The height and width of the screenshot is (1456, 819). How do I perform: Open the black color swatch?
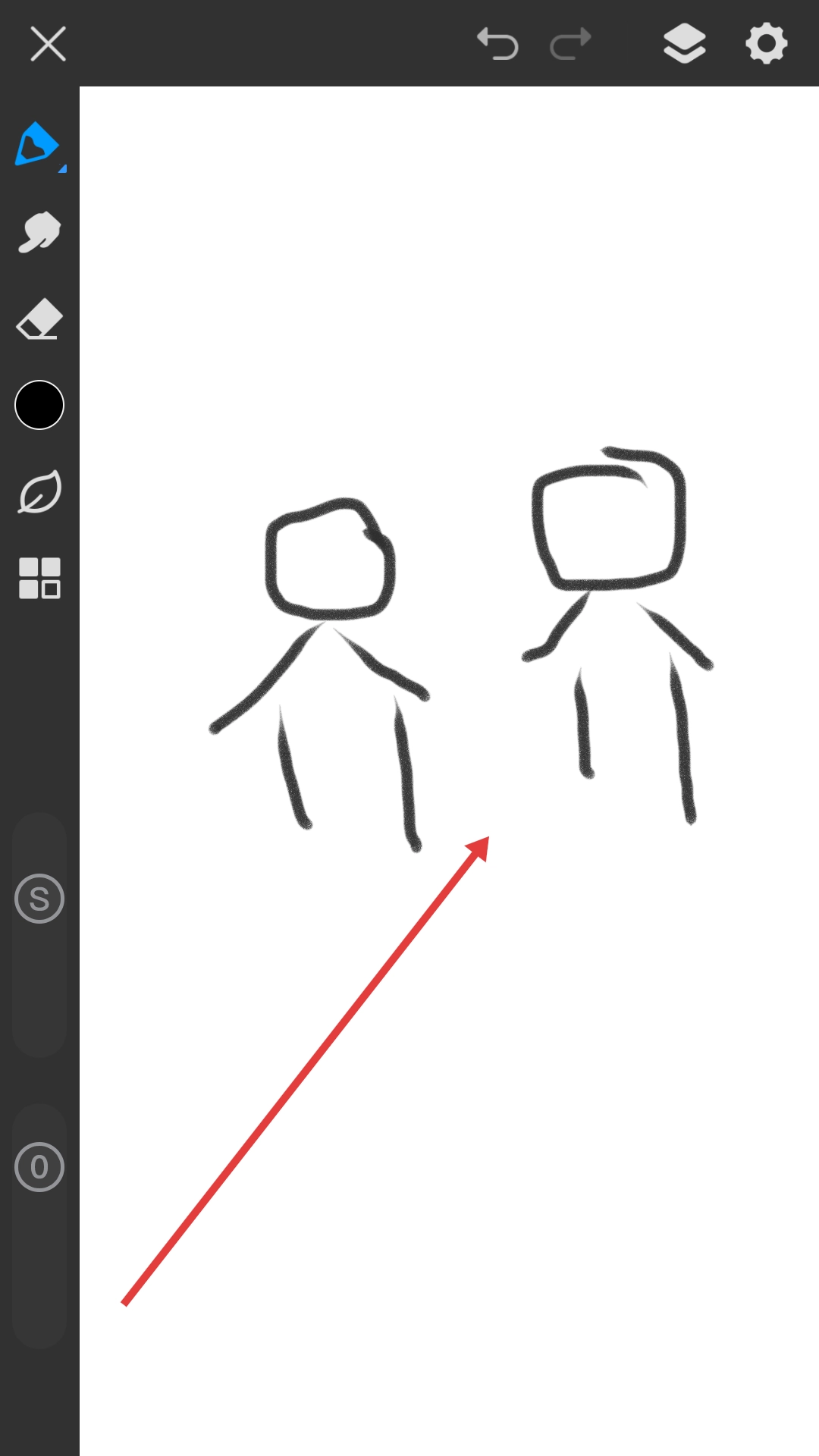(x=39, y=405)
